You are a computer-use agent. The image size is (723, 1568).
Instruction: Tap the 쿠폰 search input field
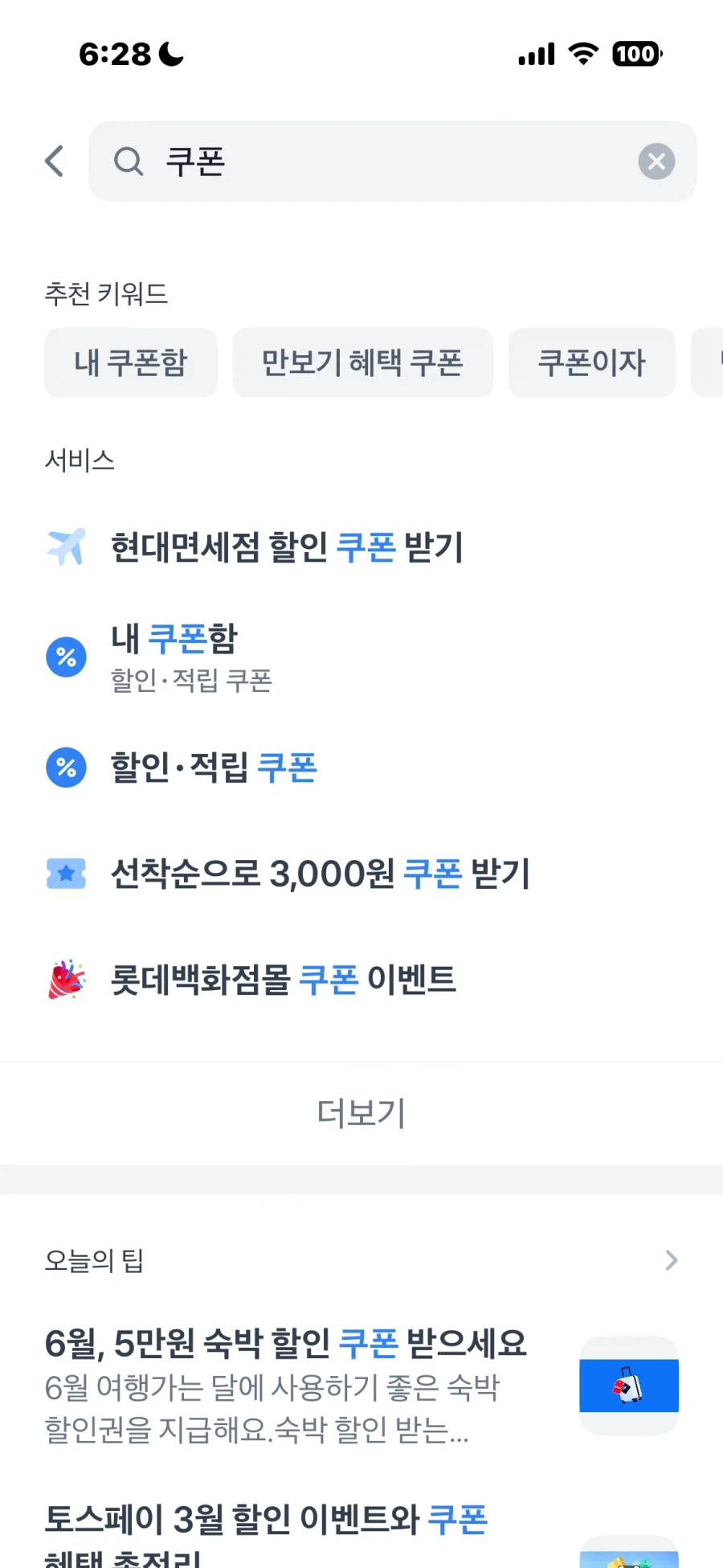coord(361,161)
